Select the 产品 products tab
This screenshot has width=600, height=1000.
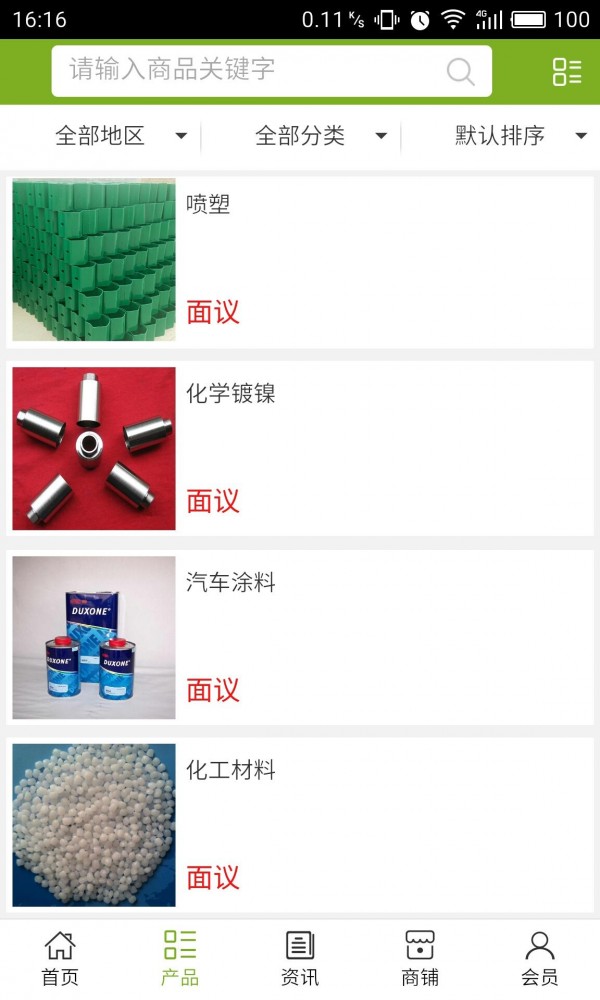[180, 958]
